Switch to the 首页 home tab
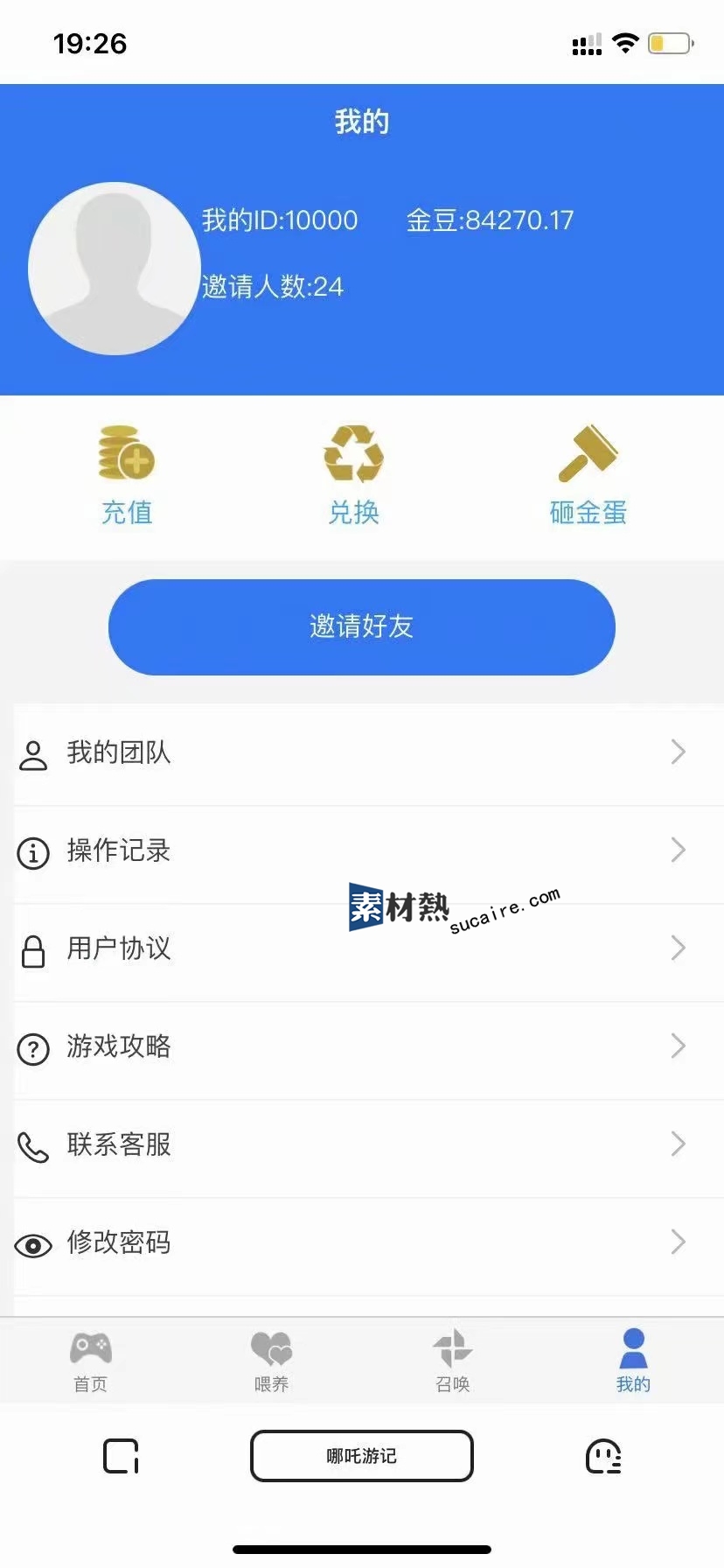Screen dimensions: 724x1568 (91, 1361)
